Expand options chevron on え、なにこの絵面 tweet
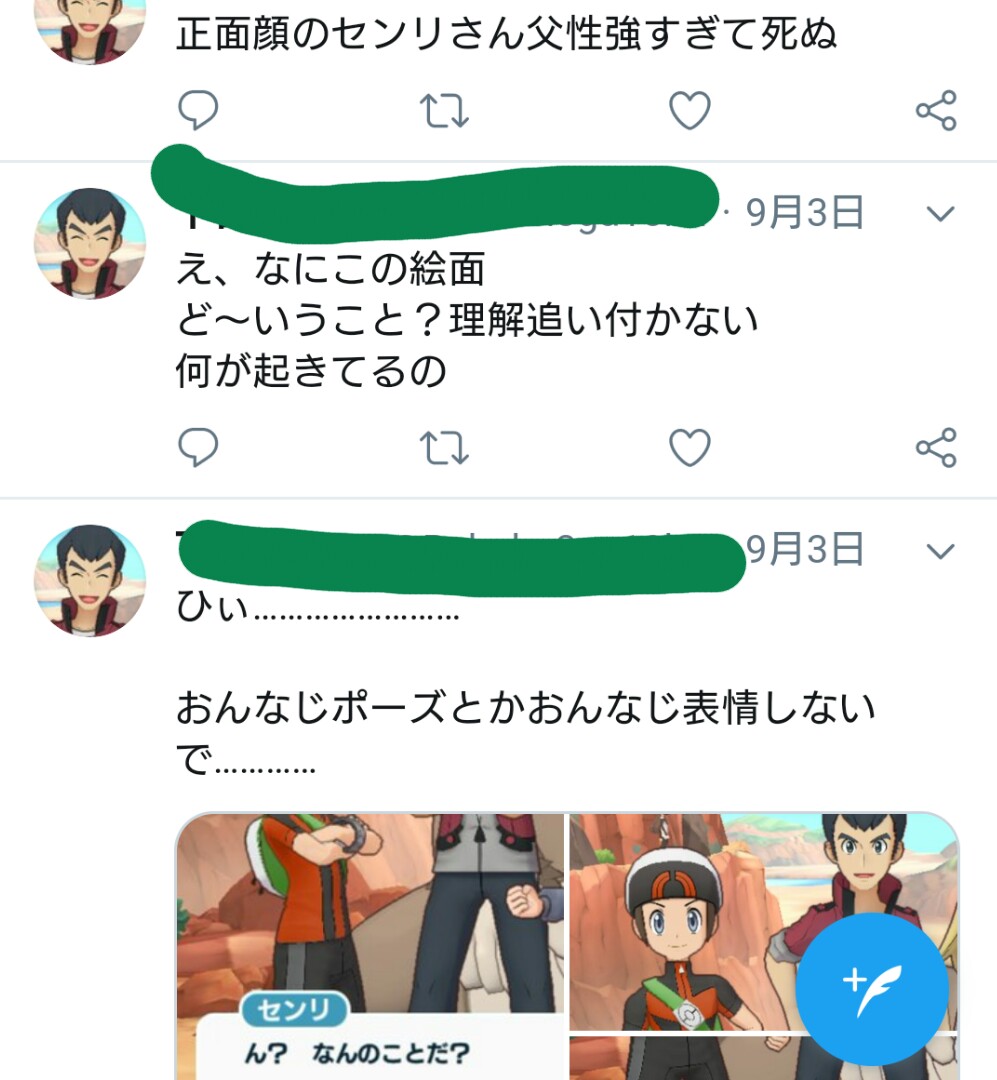The height and width of the screenshot is (1080, 997). click(940, 213)
